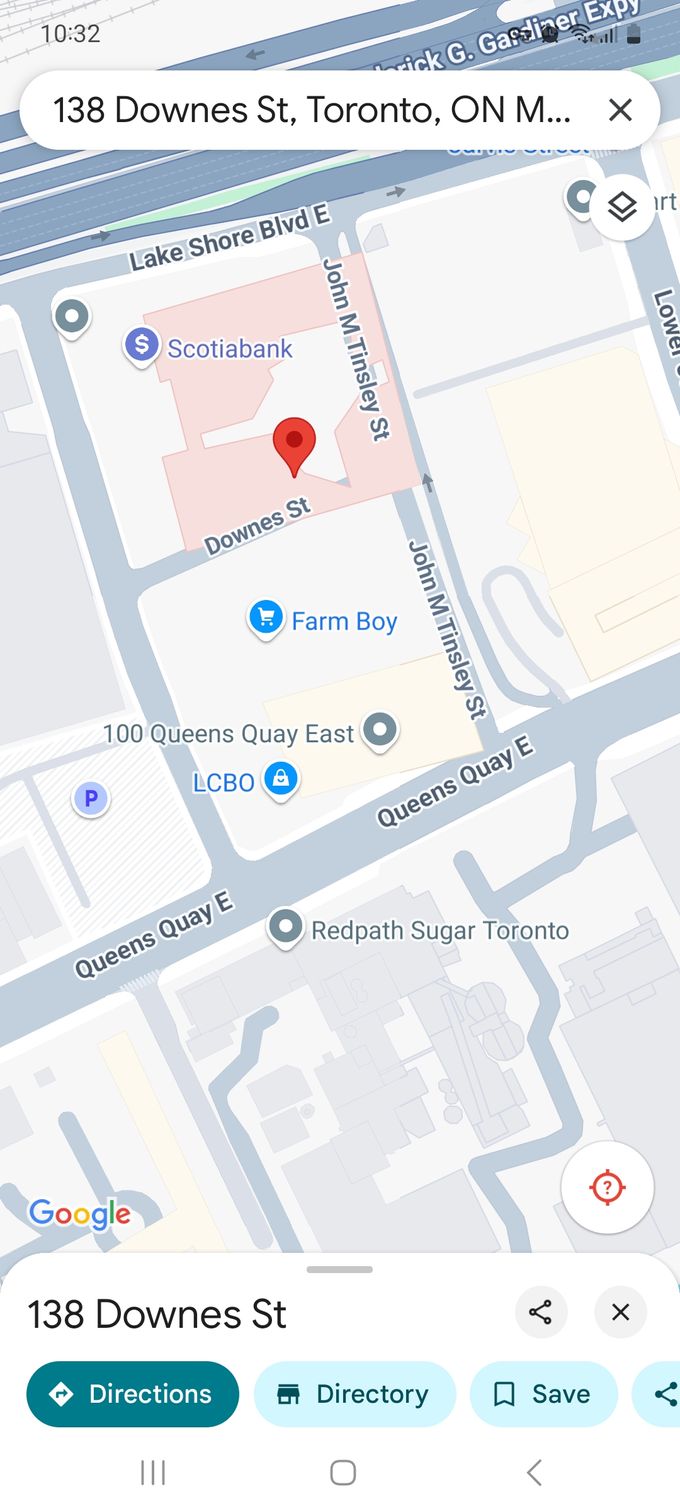Open the Directory chip

(x=354, y=1394)
